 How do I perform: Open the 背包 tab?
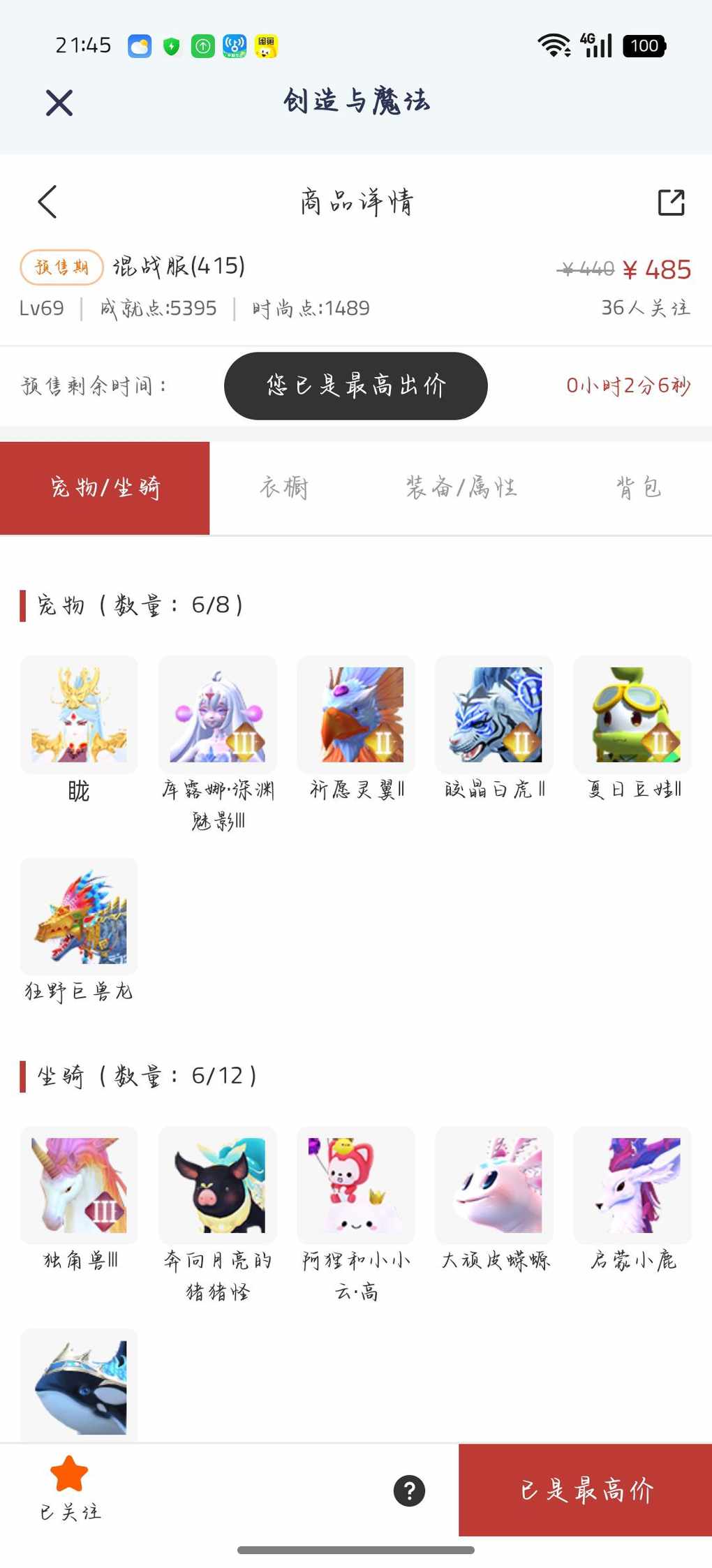(x=638, y=488)
